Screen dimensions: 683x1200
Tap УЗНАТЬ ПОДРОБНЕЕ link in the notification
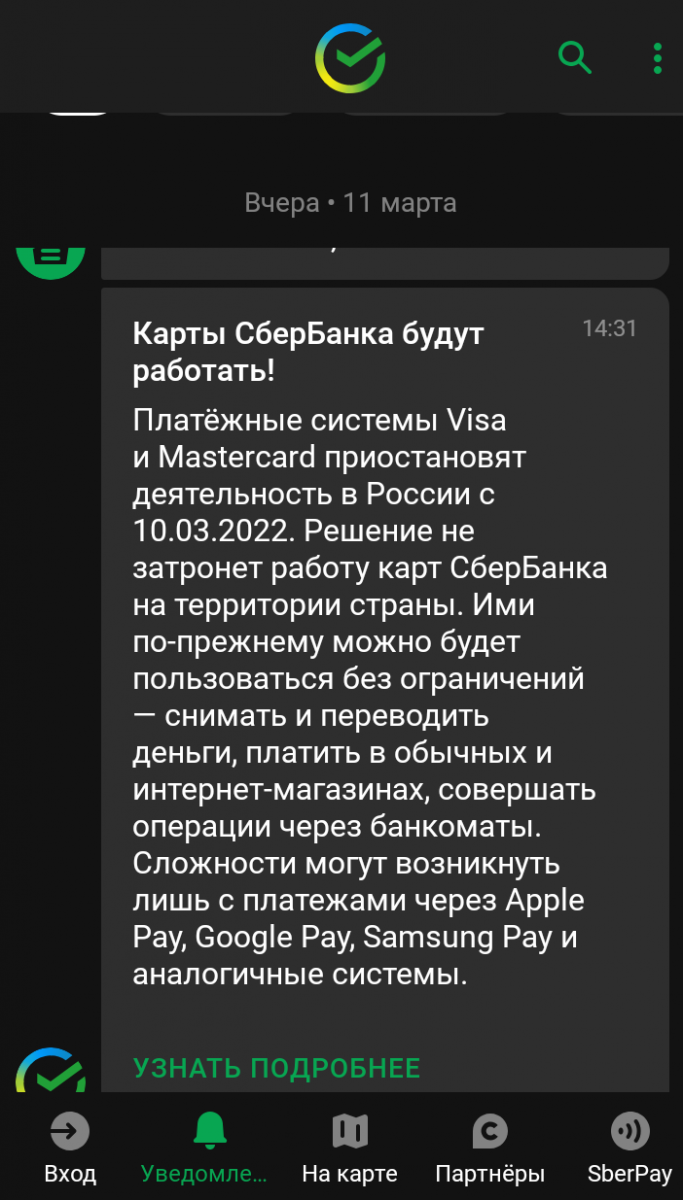(x=277, y=1068)
